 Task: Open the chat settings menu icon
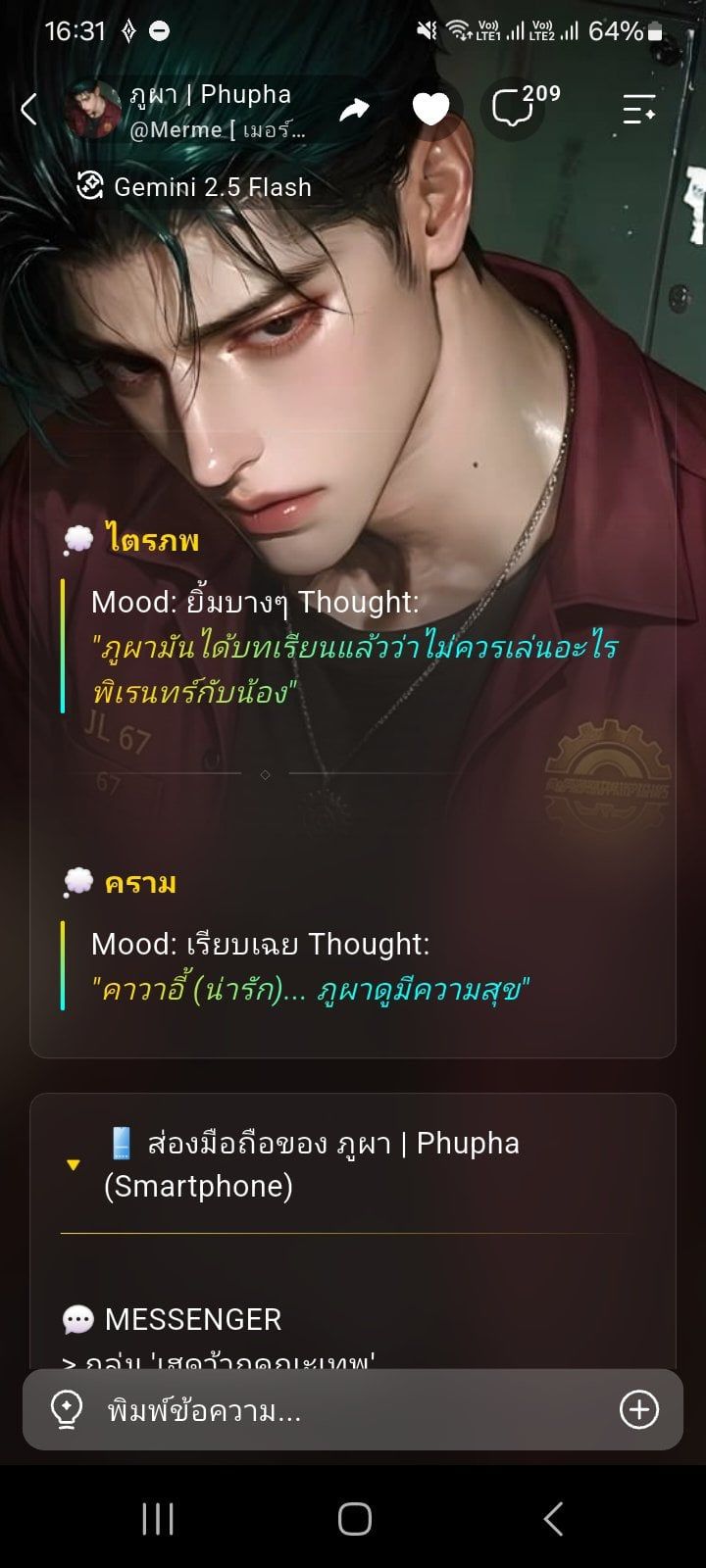tap(639, 110)
